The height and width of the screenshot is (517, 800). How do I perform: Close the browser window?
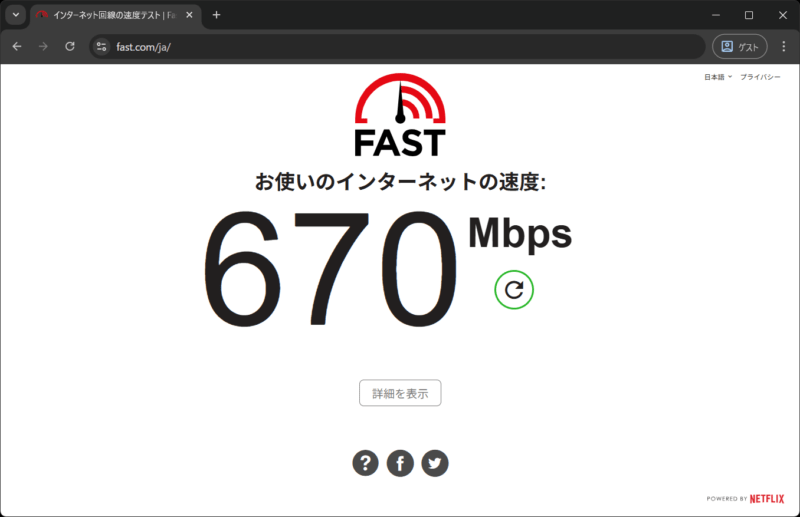tap(780, 15)
